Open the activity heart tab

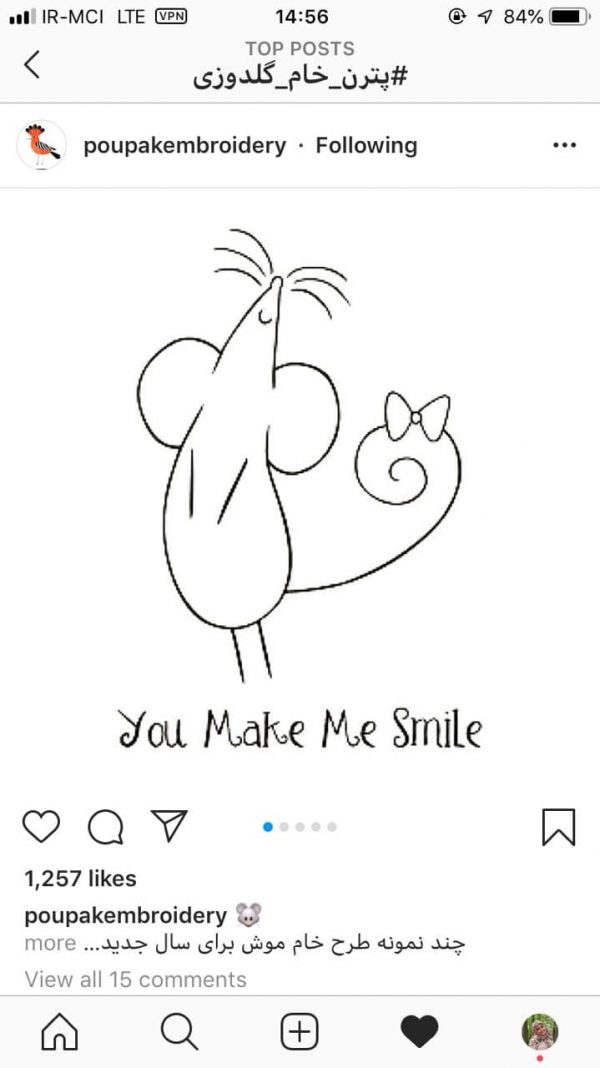pyautogui.click(x=420, y=1032)
